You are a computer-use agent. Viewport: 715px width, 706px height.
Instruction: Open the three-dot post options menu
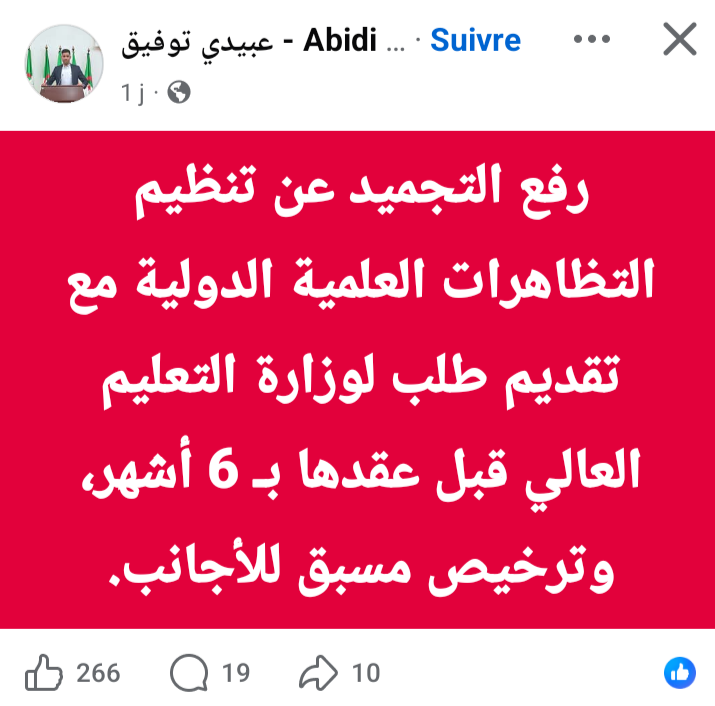click(x=591, y=40)
